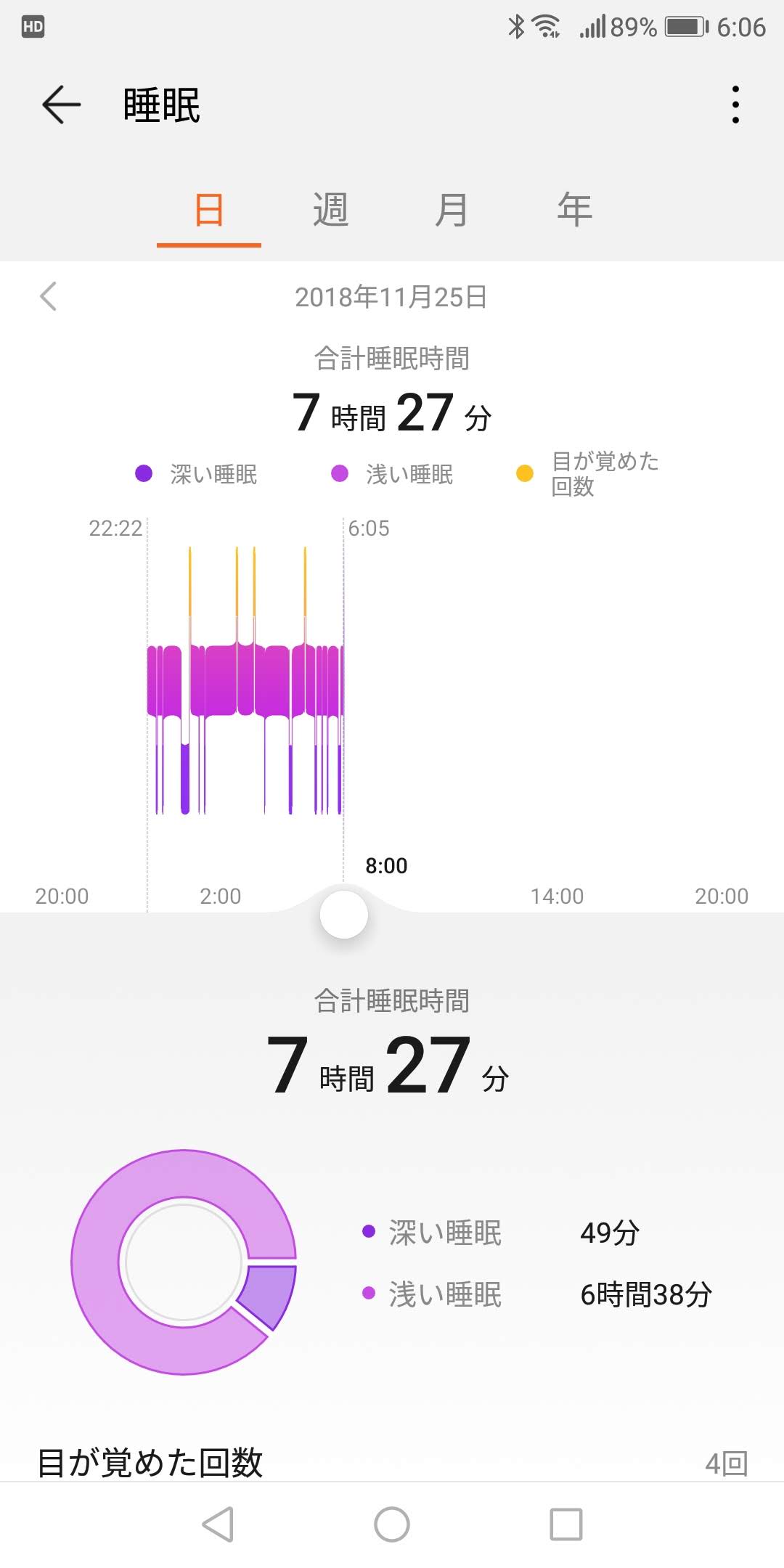The width and height of the screenshot is (784, 1568).
Task: Tap the round time handle on the chart
Action: [x=344, y=915]
